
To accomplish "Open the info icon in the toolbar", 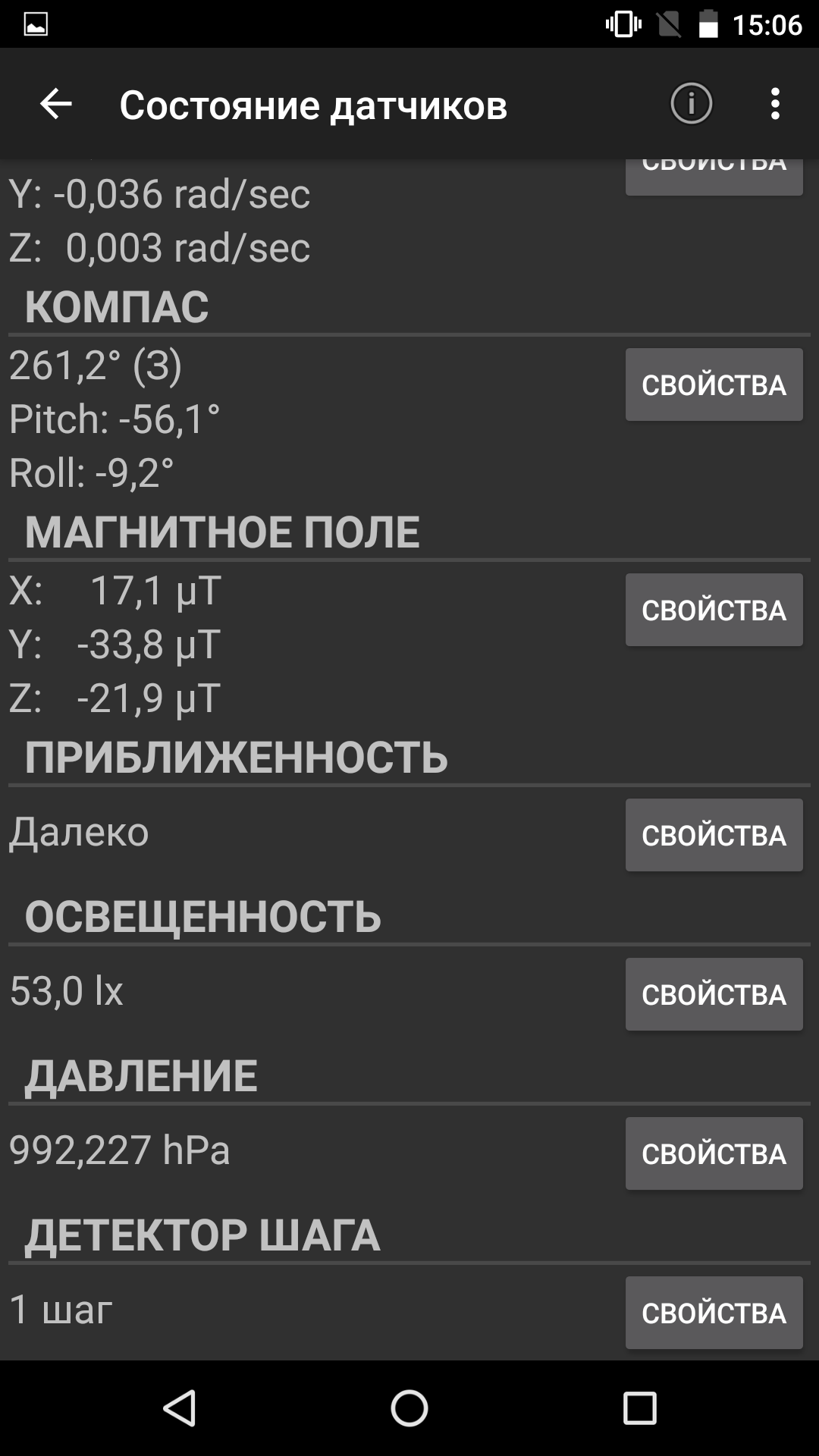I will point(691,104).
